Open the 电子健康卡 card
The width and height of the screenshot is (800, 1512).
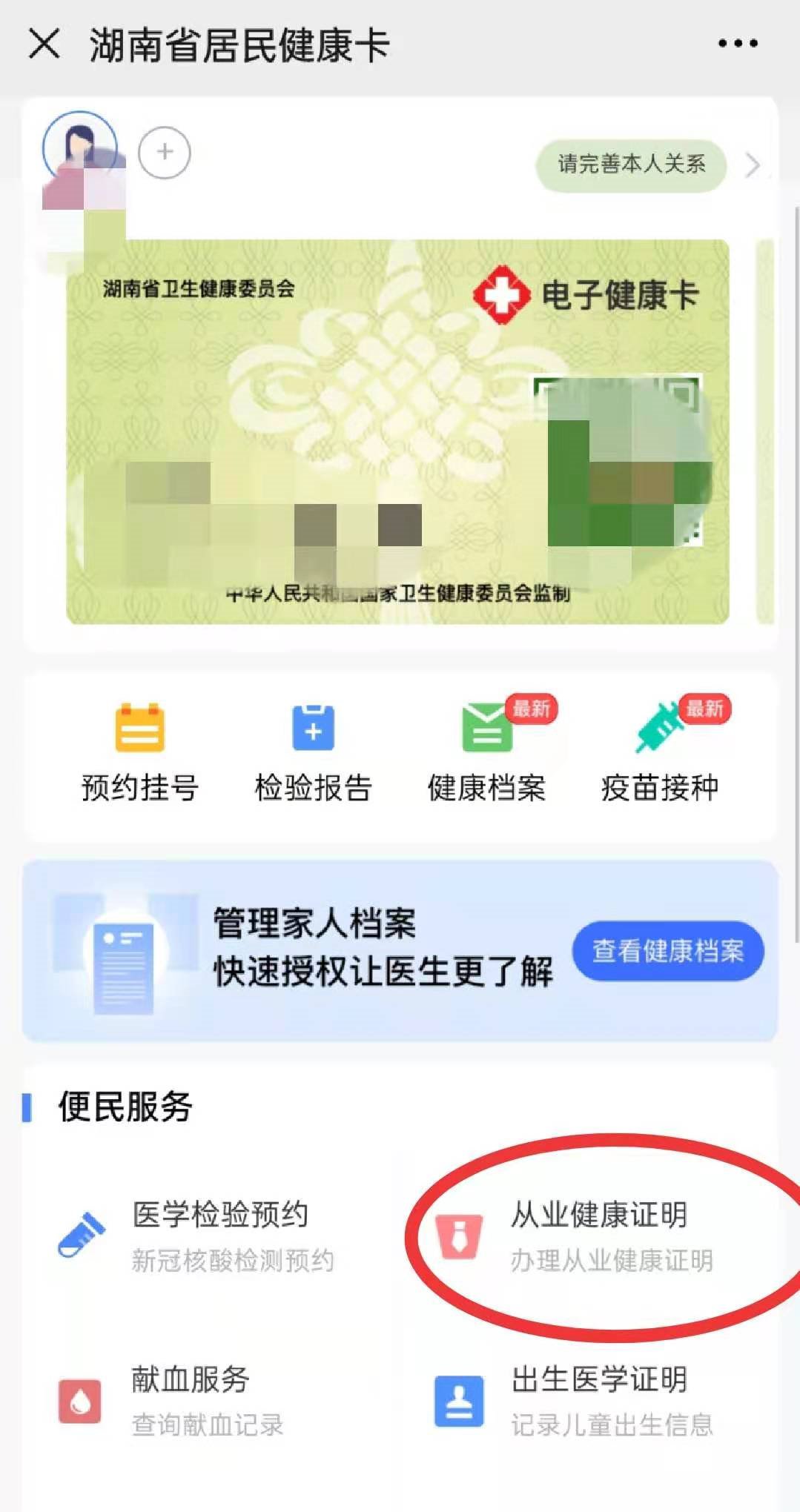pyautogui.click(x=397, y=431)
